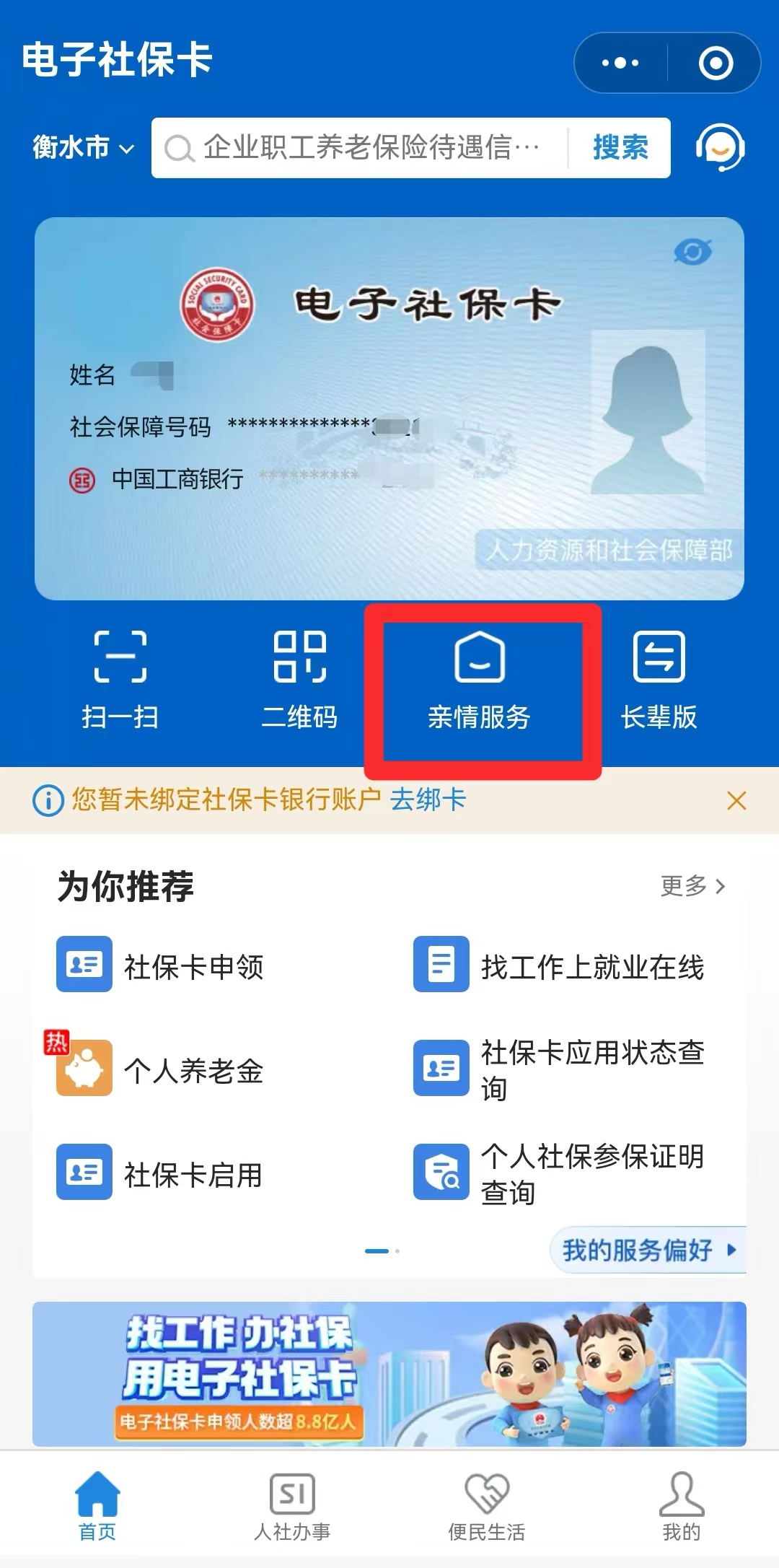Dismiss the bank account binding notice
The image size is (779, 1568).
point(736,800)
